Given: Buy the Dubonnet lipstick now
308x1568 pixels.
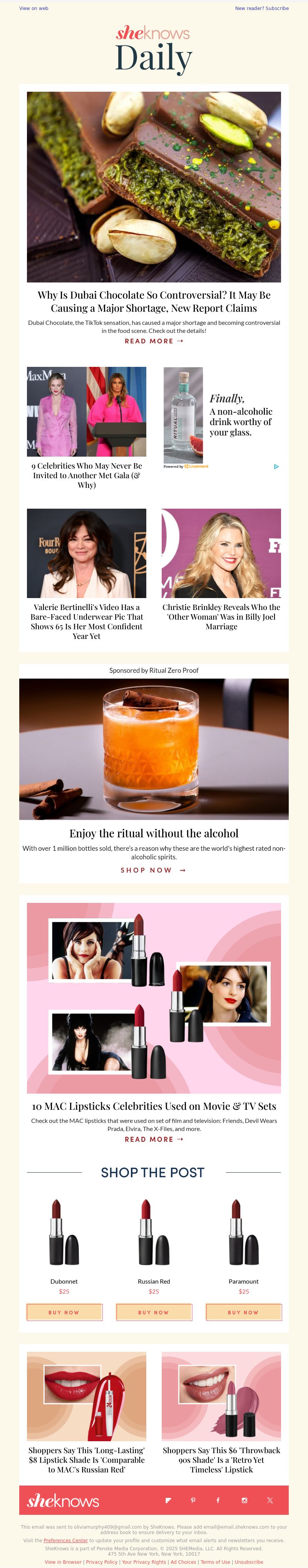Looking at the screenshot, I should pos(64,1312).
